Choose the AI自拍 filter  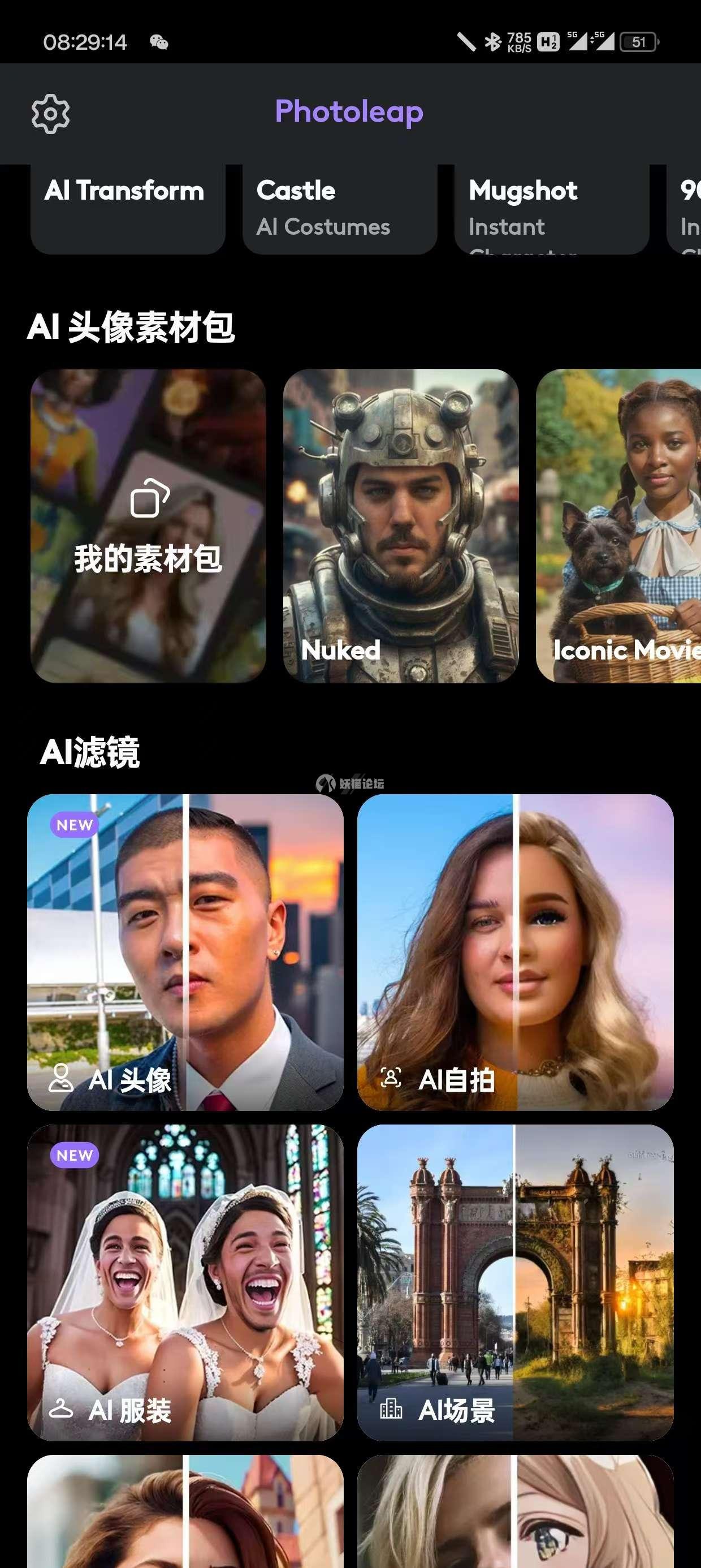pos(515,952)
